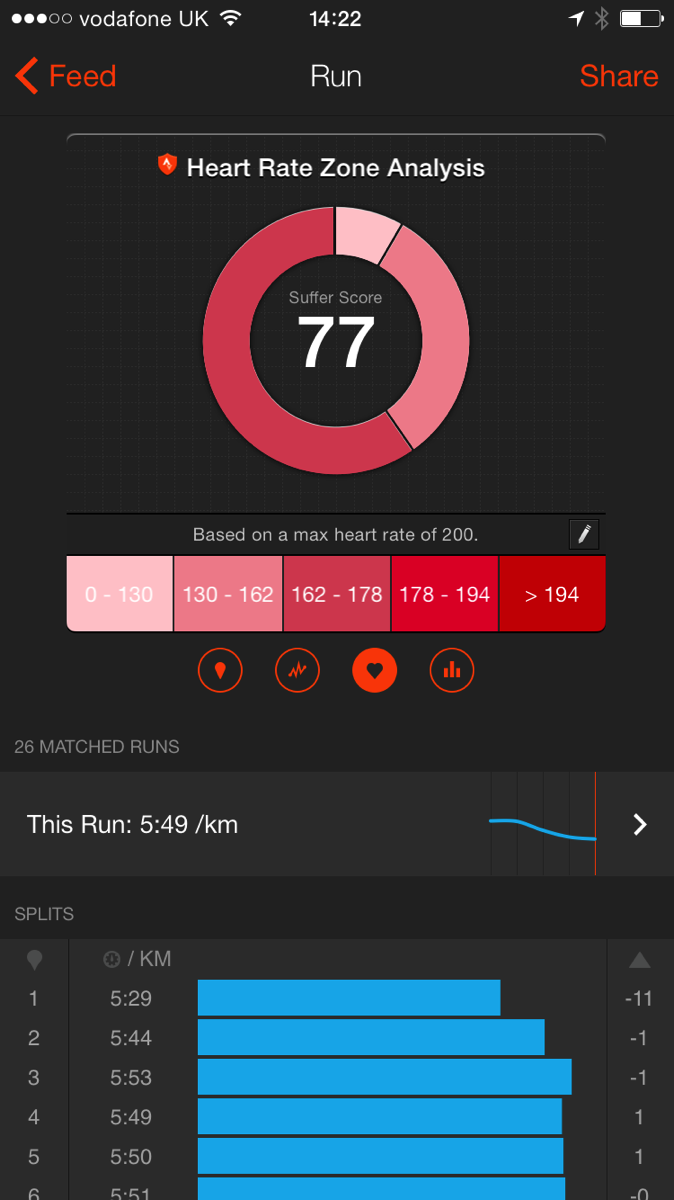The image size is (674, 1200).
Task: Switch to the map pin view
Action: [221, 670]
